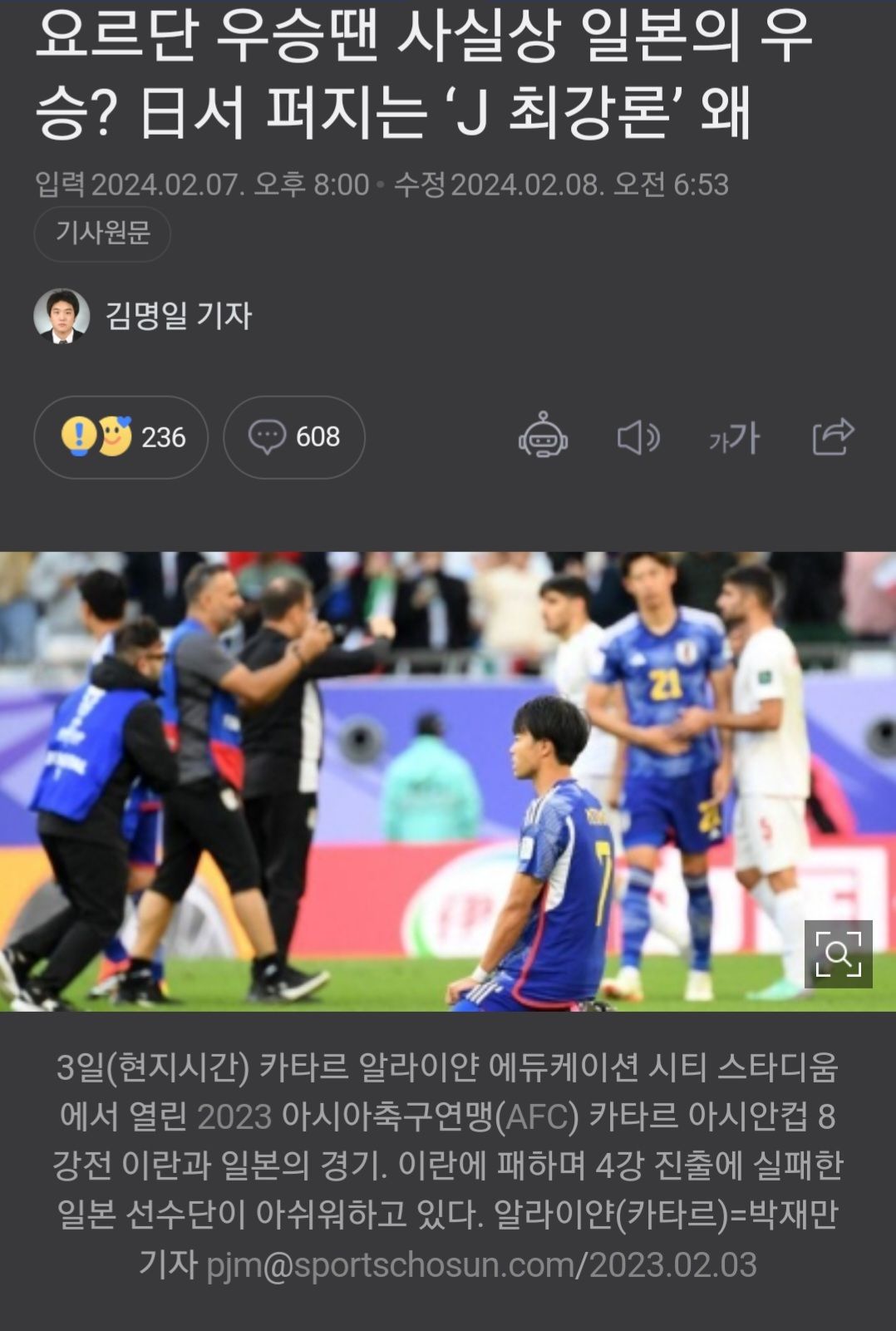The height and width of the screenshot is (1331, 896).
Task: Open the original article via 기사원문
Action: 102,234
